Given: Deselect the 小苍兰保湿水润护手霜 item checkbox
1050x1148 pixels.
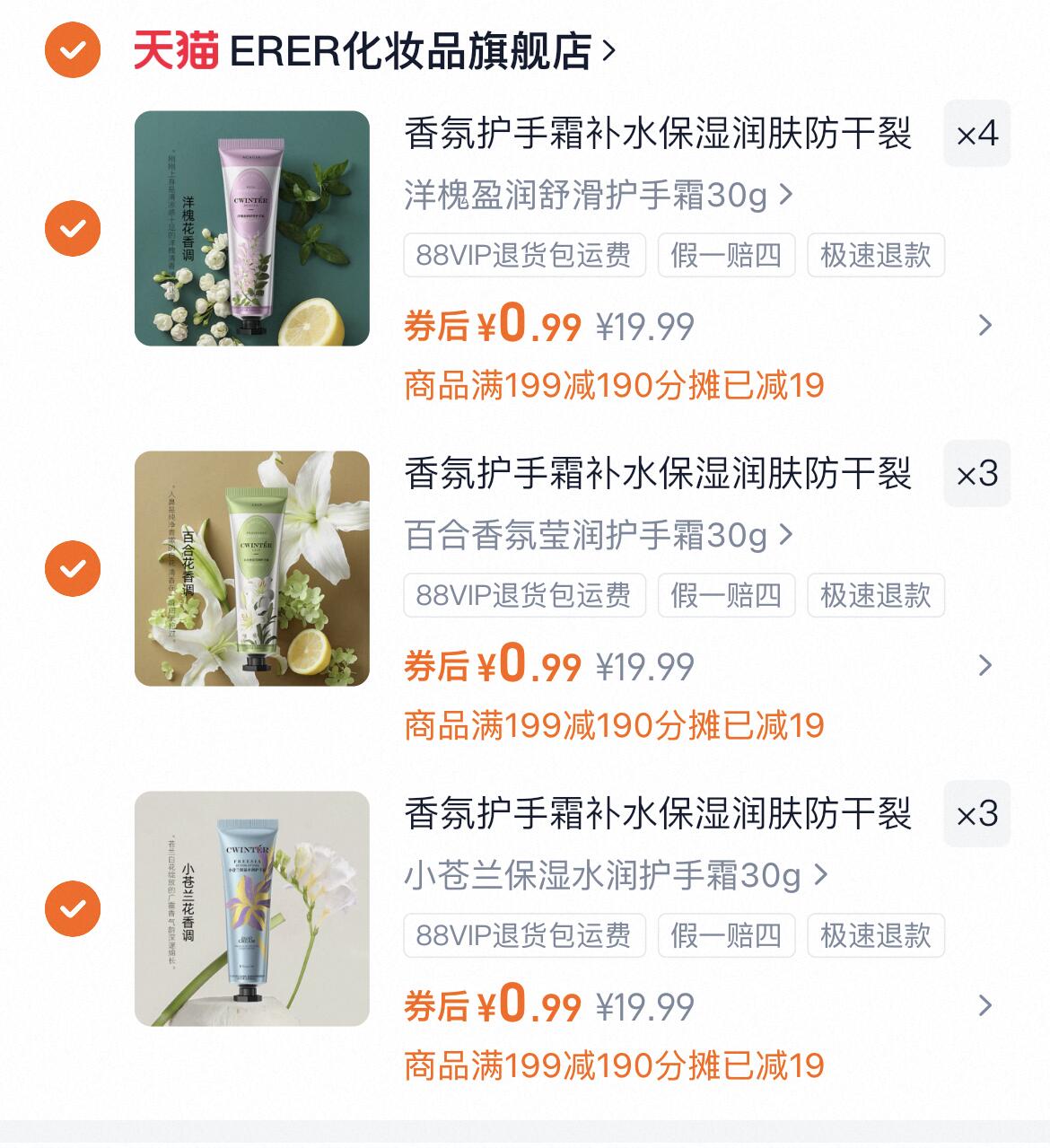Looking at the screenshot, I should [73, 908].
